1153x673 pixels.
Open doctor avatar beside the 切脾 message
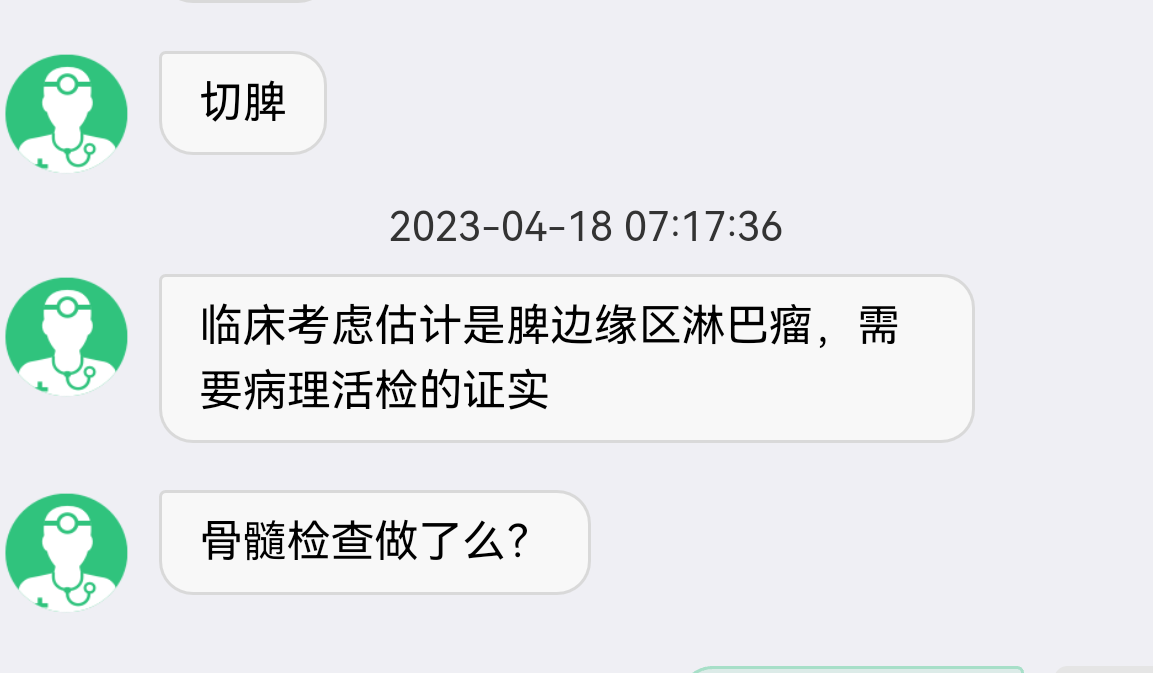[66, 113]
